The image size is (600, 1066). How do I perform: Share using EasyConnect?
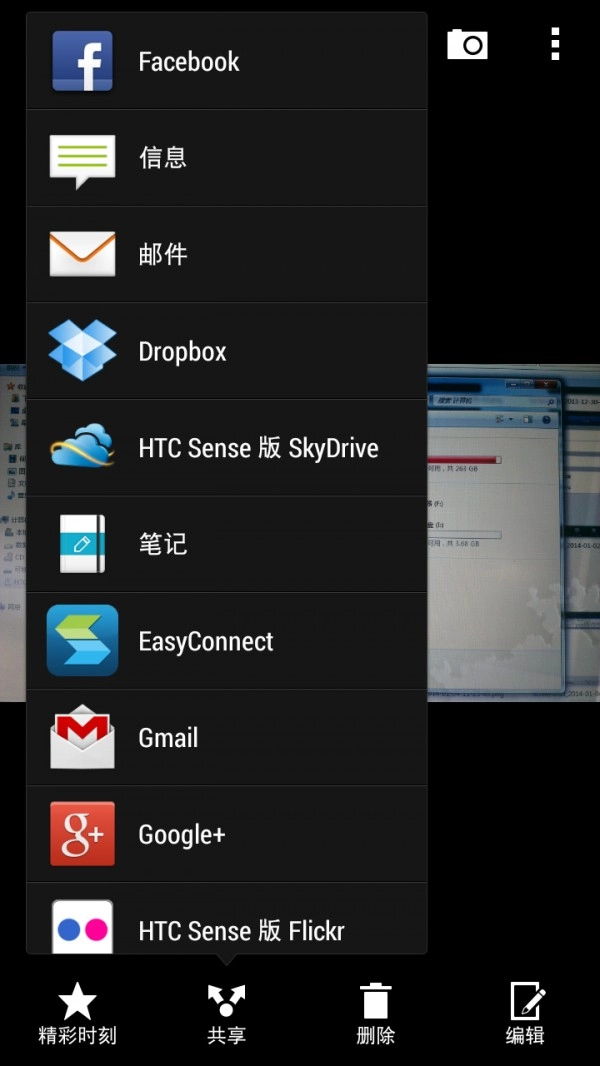(x=226, y=641)
